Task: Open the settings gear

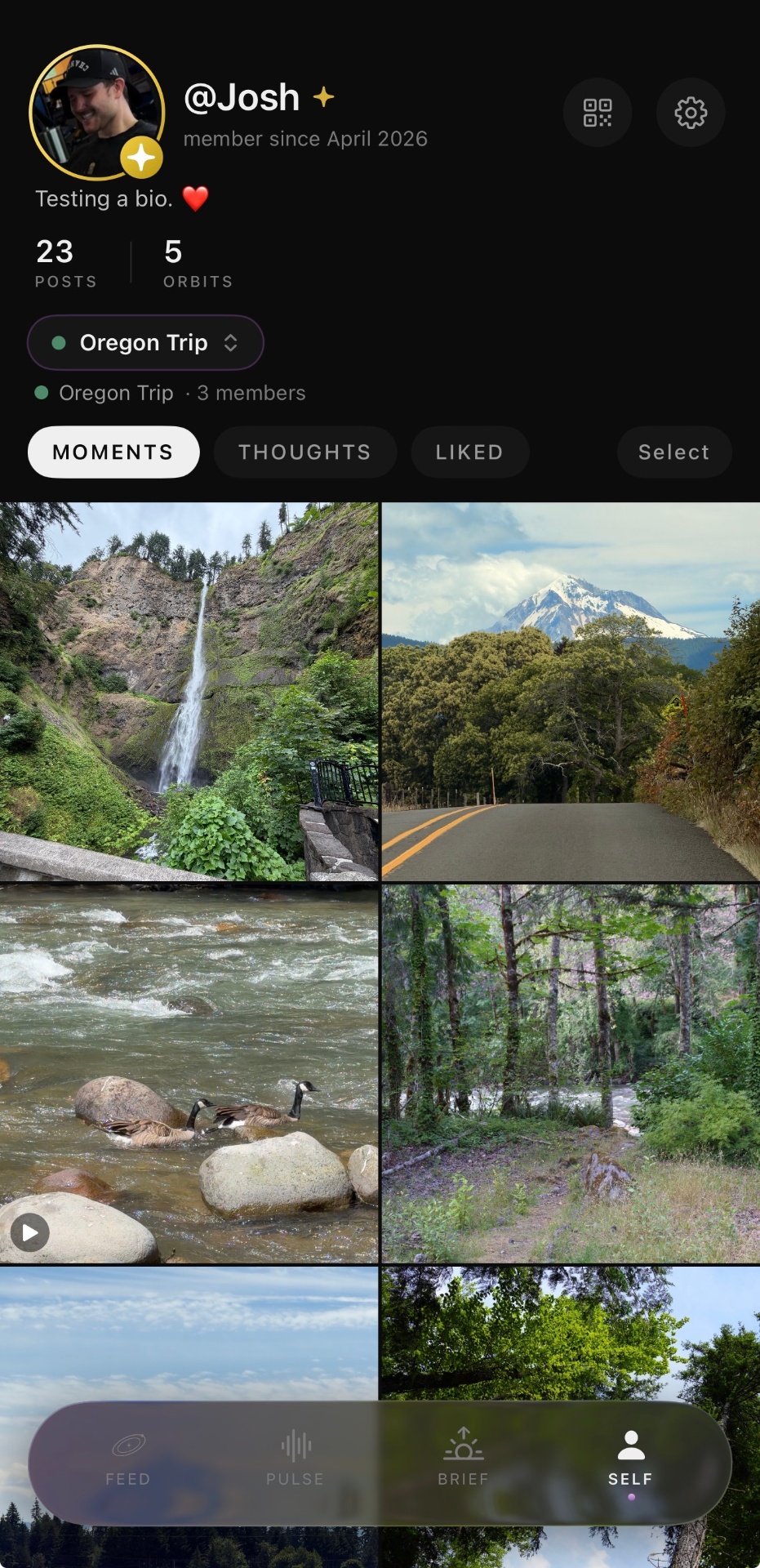Action: (x=691, y=113)
